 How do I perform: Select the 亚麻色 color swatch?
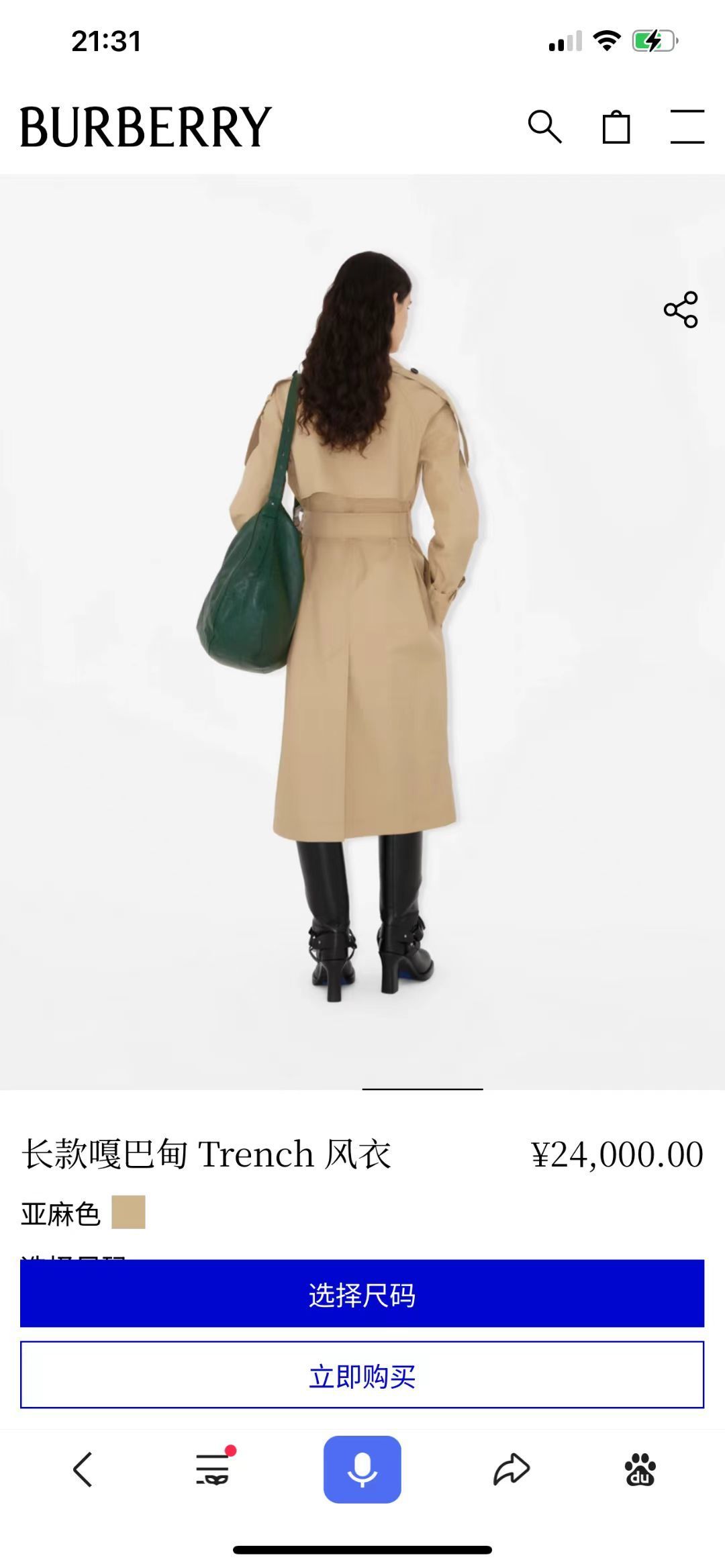click(128, 1212)
